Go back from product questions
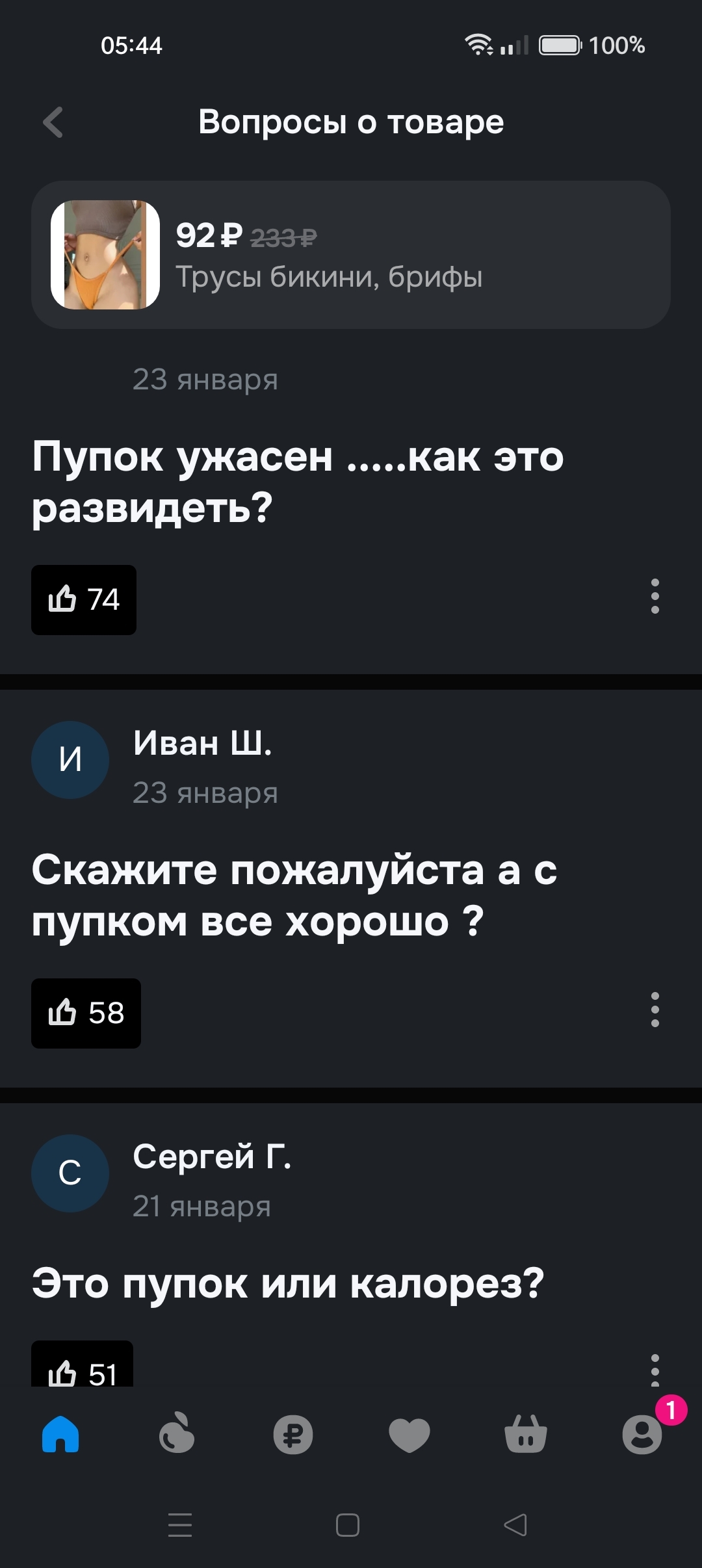Screen dimensions: 702x1568 point(53,122)
